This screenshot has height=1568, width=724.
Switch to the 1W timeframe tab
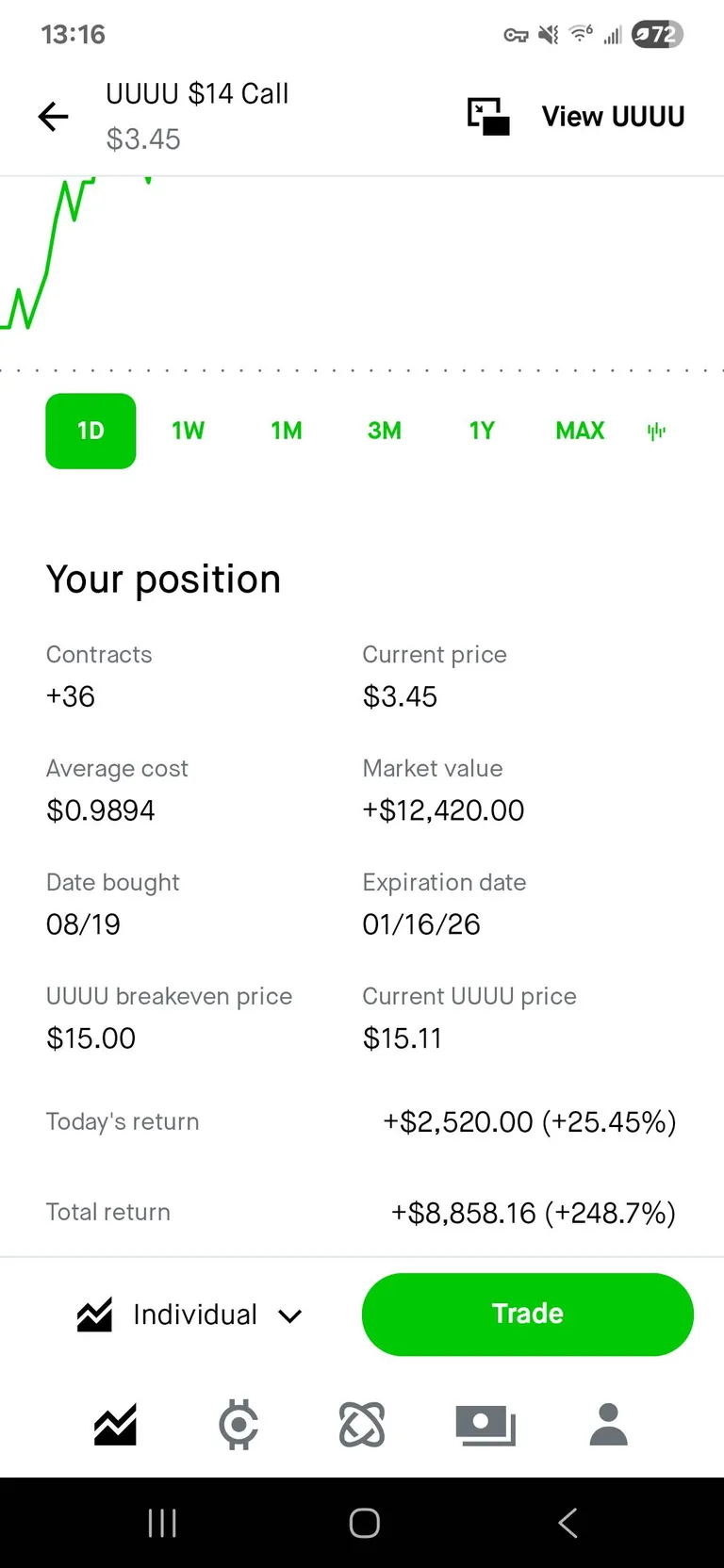(188, 431)
